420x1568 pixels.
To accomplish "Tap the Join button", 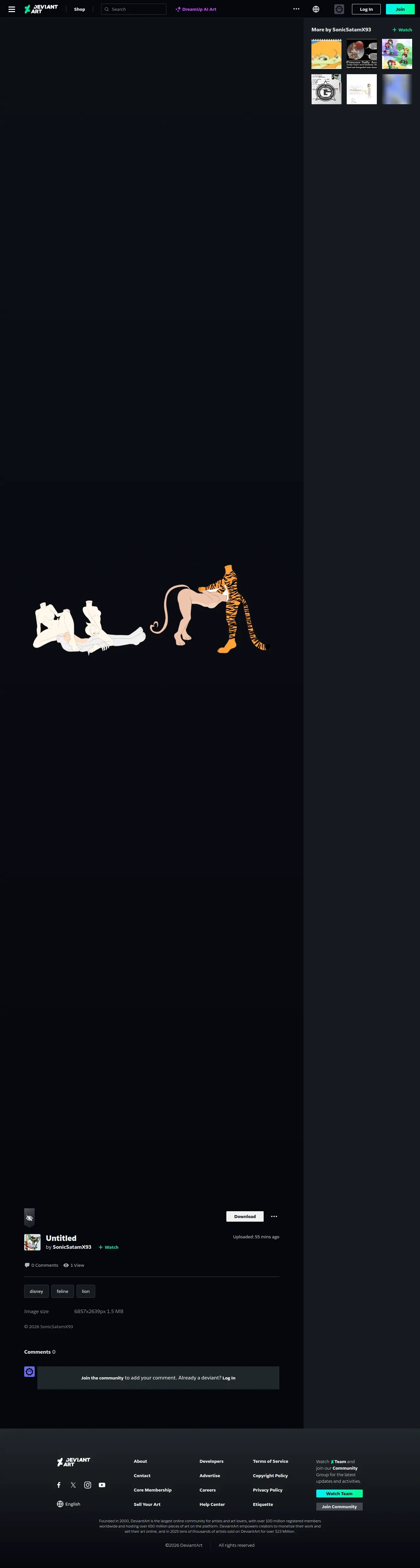I will tap(400, 9).
